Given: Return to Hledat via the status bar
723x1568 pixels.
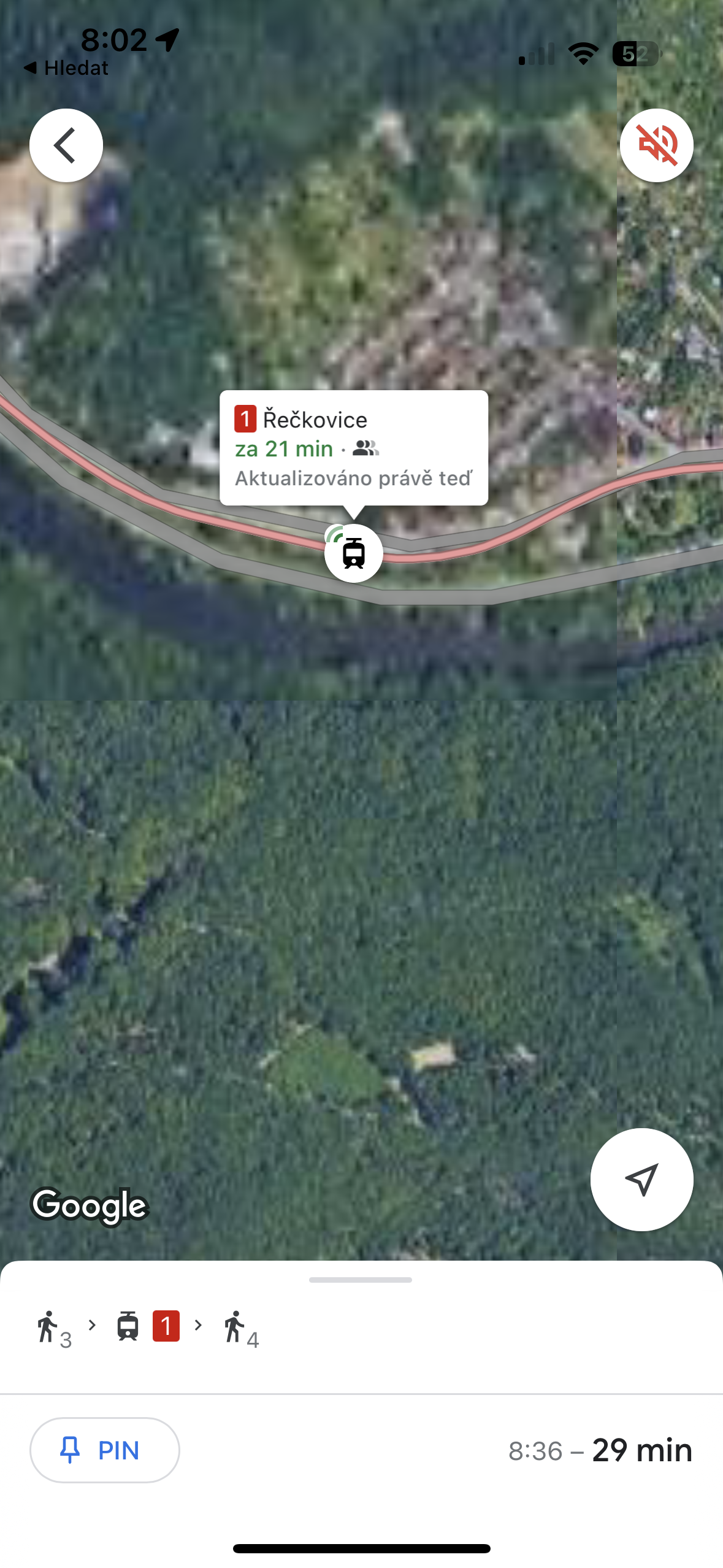Looking at the screenshot, I should coord(66,68).
